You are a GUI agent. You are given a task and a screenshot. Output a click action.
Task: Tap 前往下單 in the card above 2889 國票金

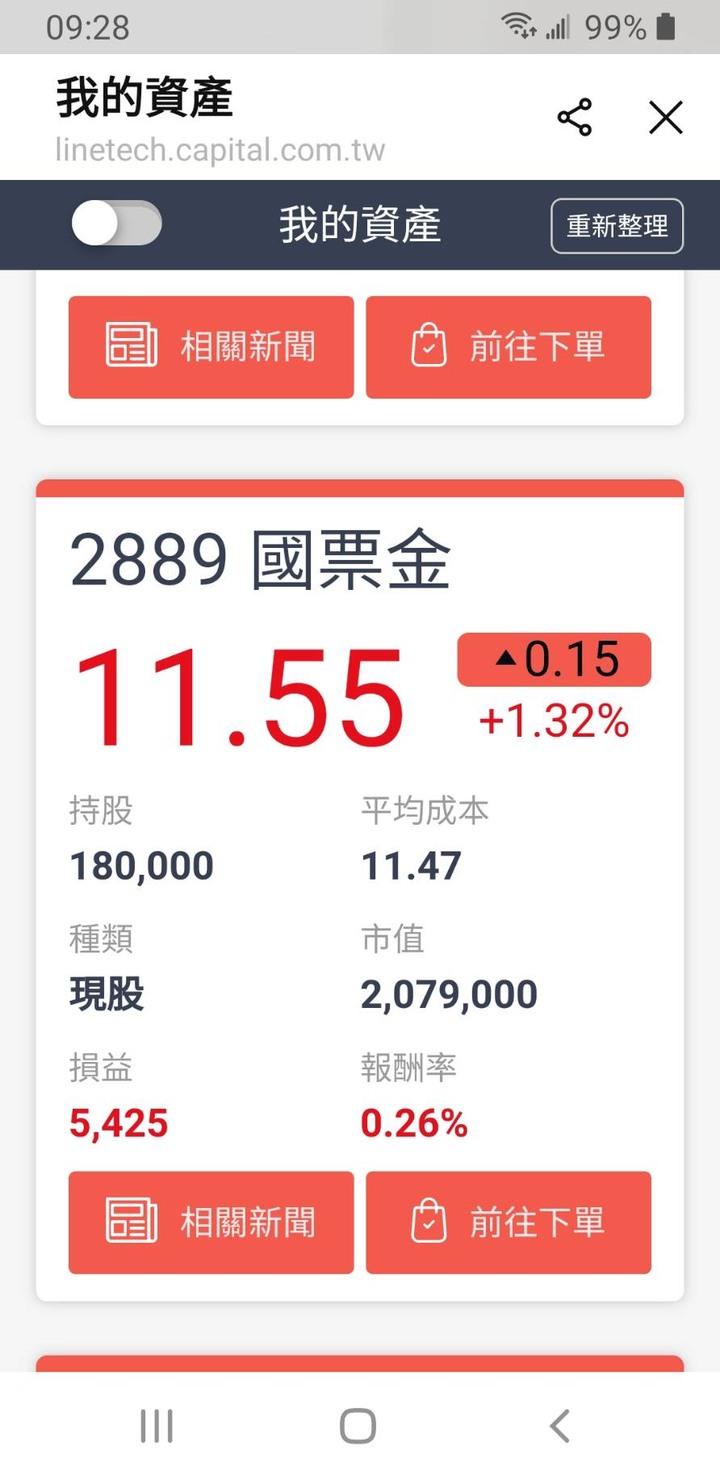508,347
